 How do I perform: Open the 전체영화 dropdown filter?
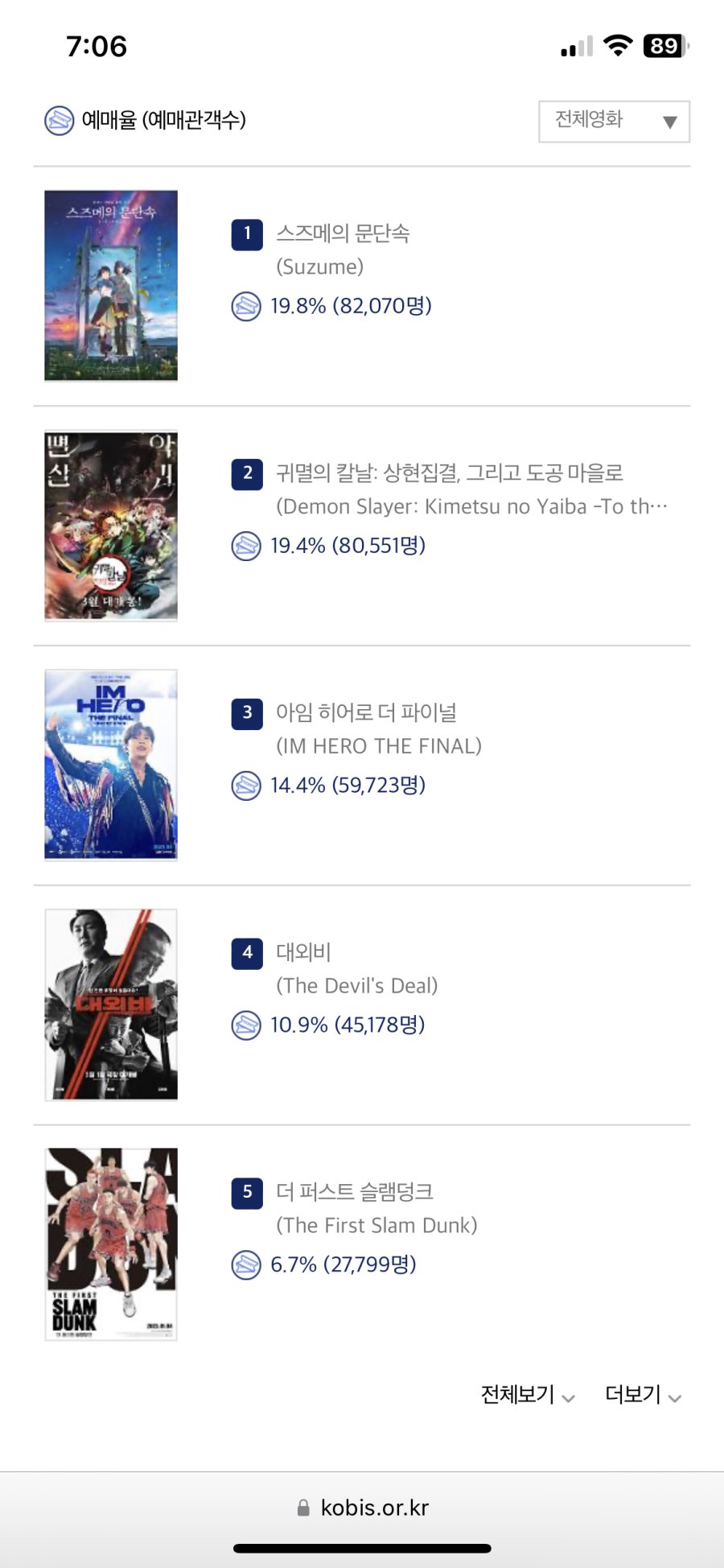tap(614, 122)
